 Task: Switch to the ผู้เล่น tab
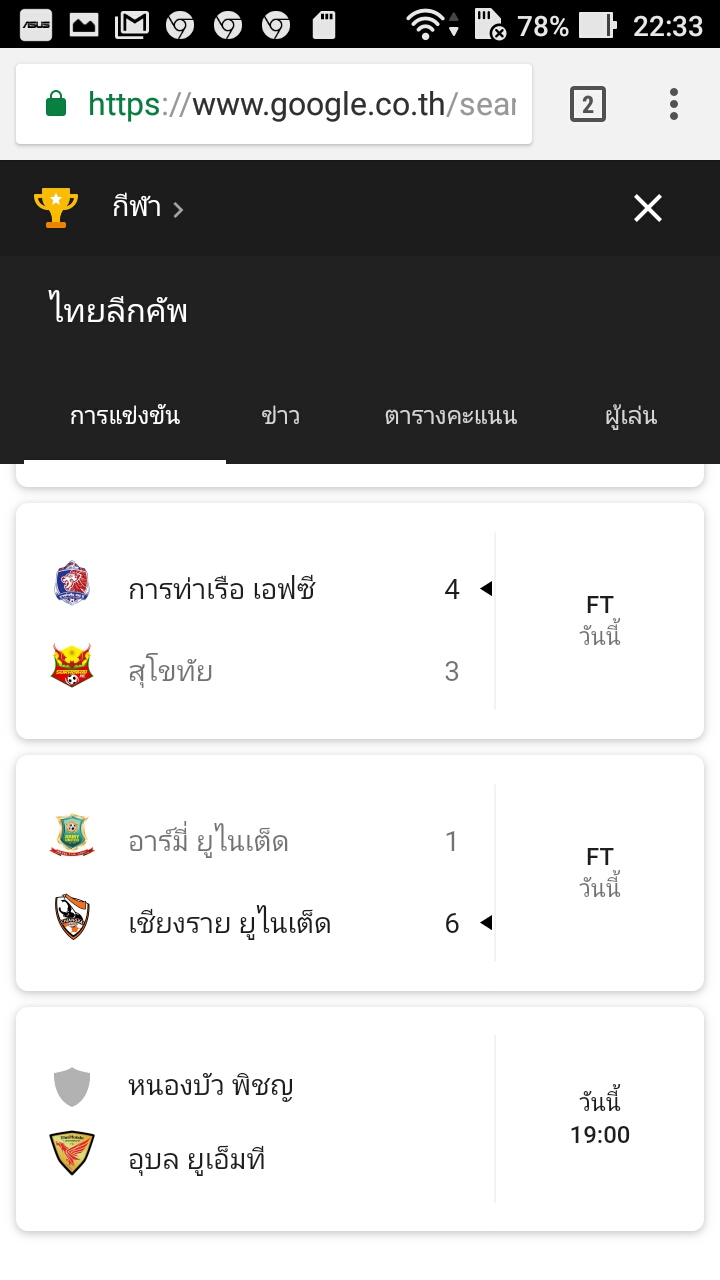point(631,416)
